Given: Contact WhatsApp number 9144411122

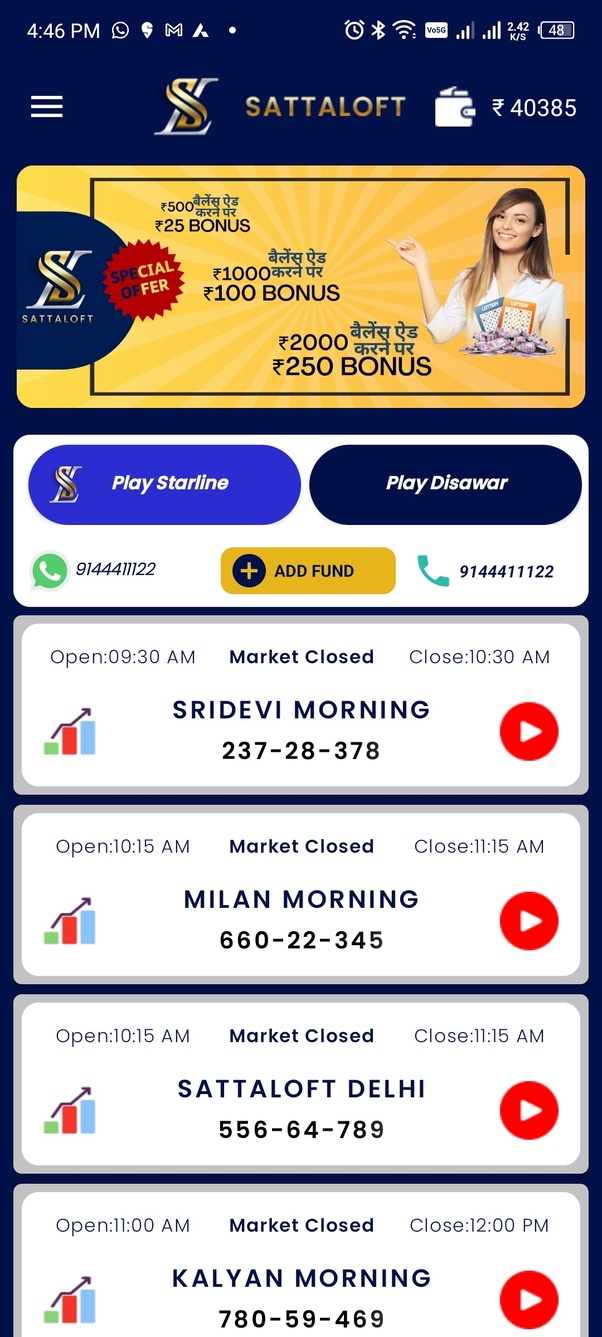Looking at the screenshot, I should [x=96, y=570].
